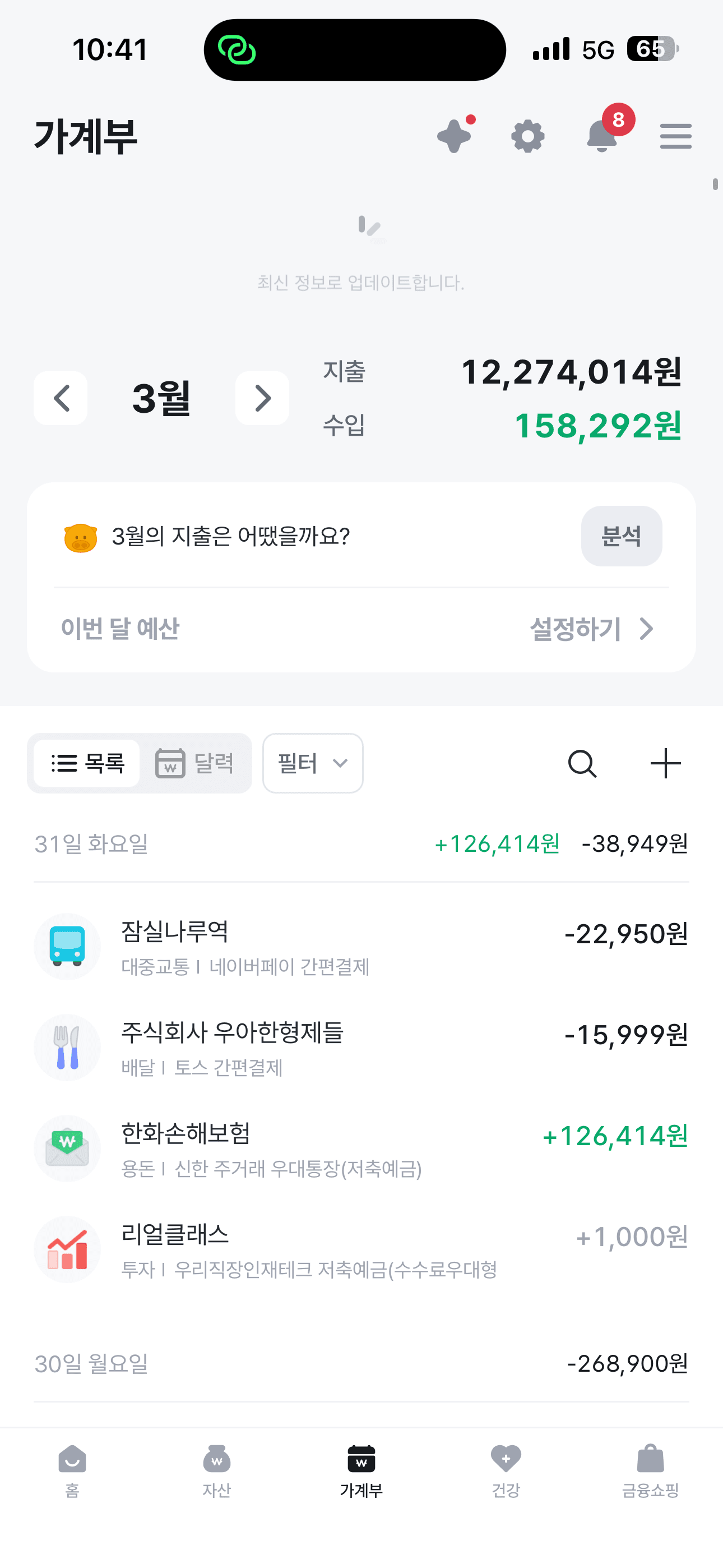Tap the fork-and-knife delivery icon for 우아한형제들
The width and height of the screenshot is (723, 1568).
pos(68,1048)
